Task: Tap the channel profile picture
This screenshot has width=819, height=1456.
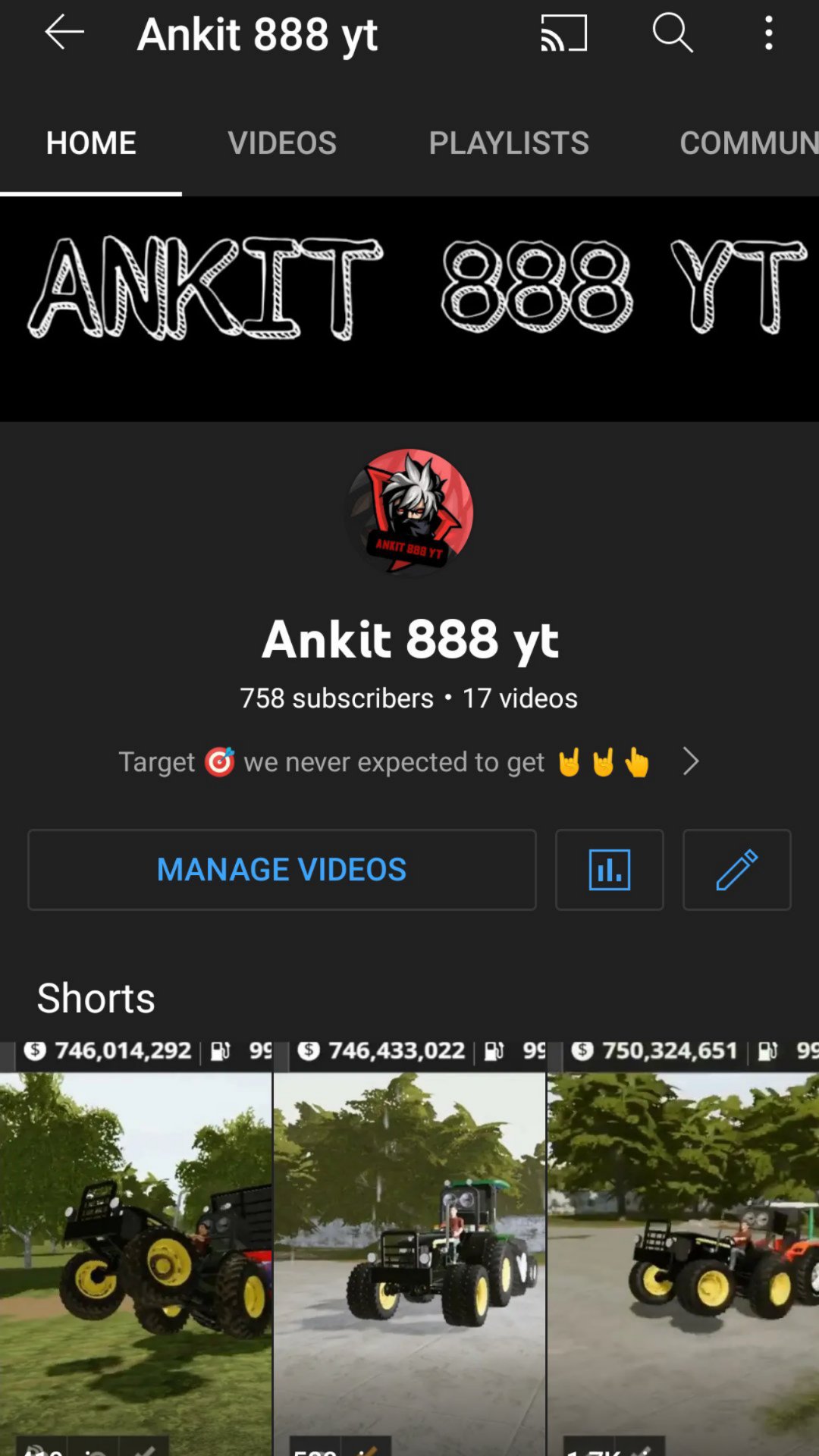Action: click(x=409, y=513)
